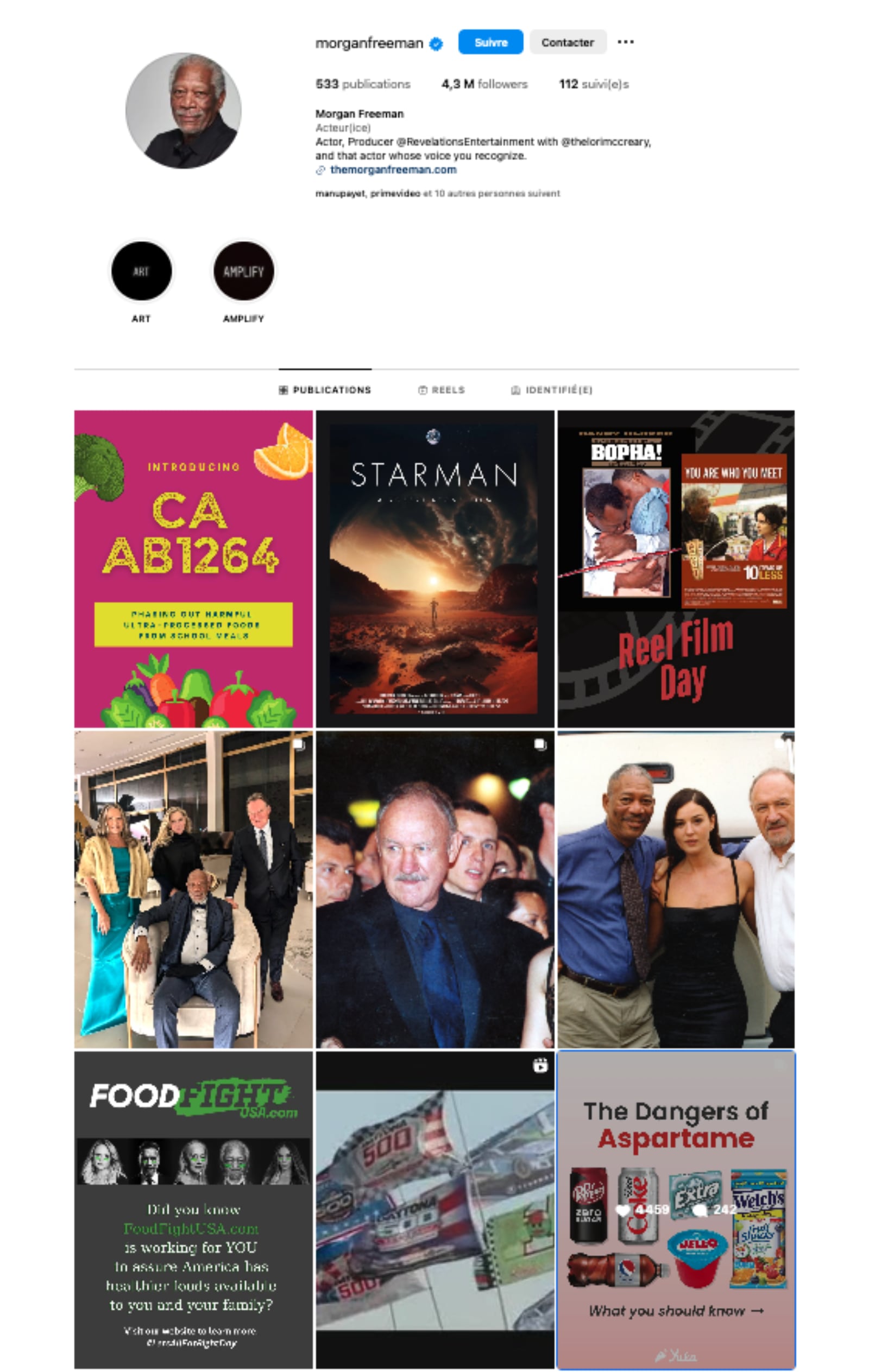This screenshot has width=869, height=1372.
Task: Switch to the Reels tab
Action: coord(442,390)
